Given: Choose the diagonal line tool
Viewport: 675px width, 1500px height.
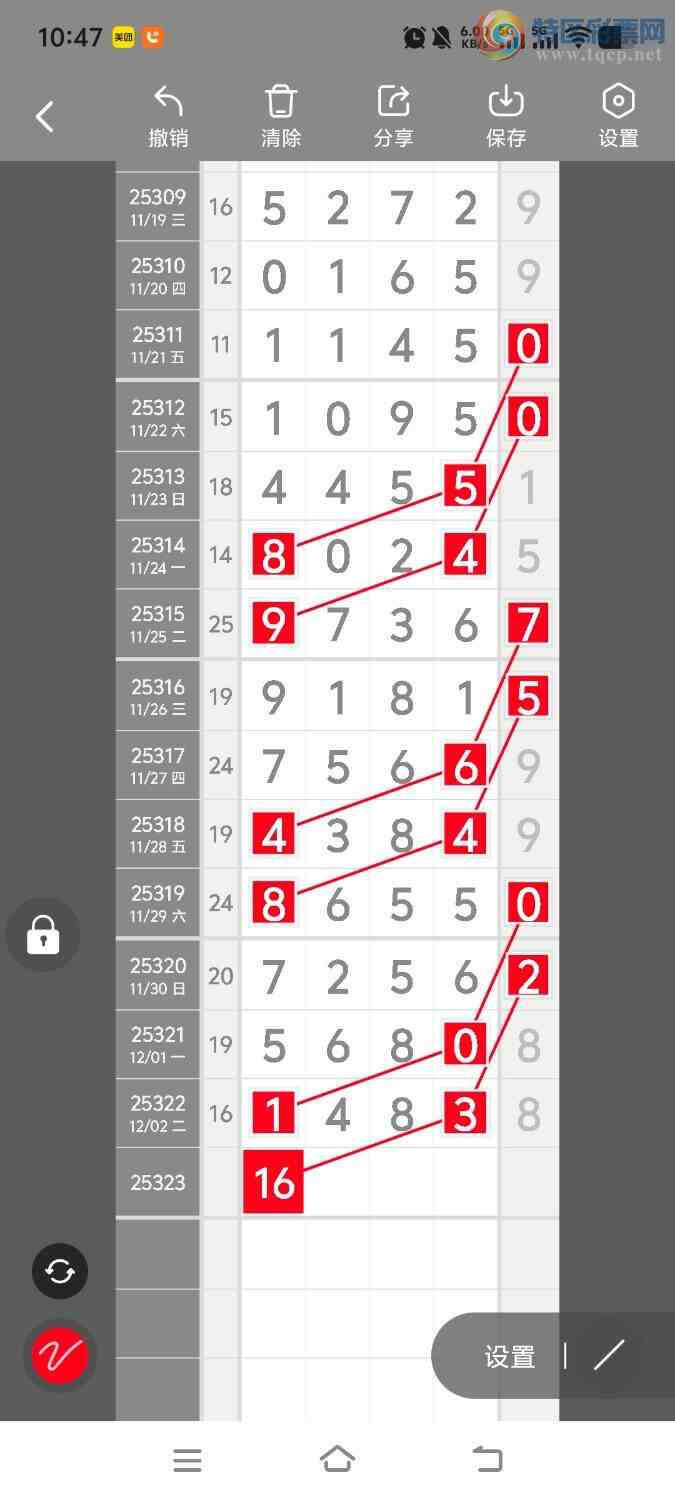Looking at the screenshot, I should point(608,1356).
